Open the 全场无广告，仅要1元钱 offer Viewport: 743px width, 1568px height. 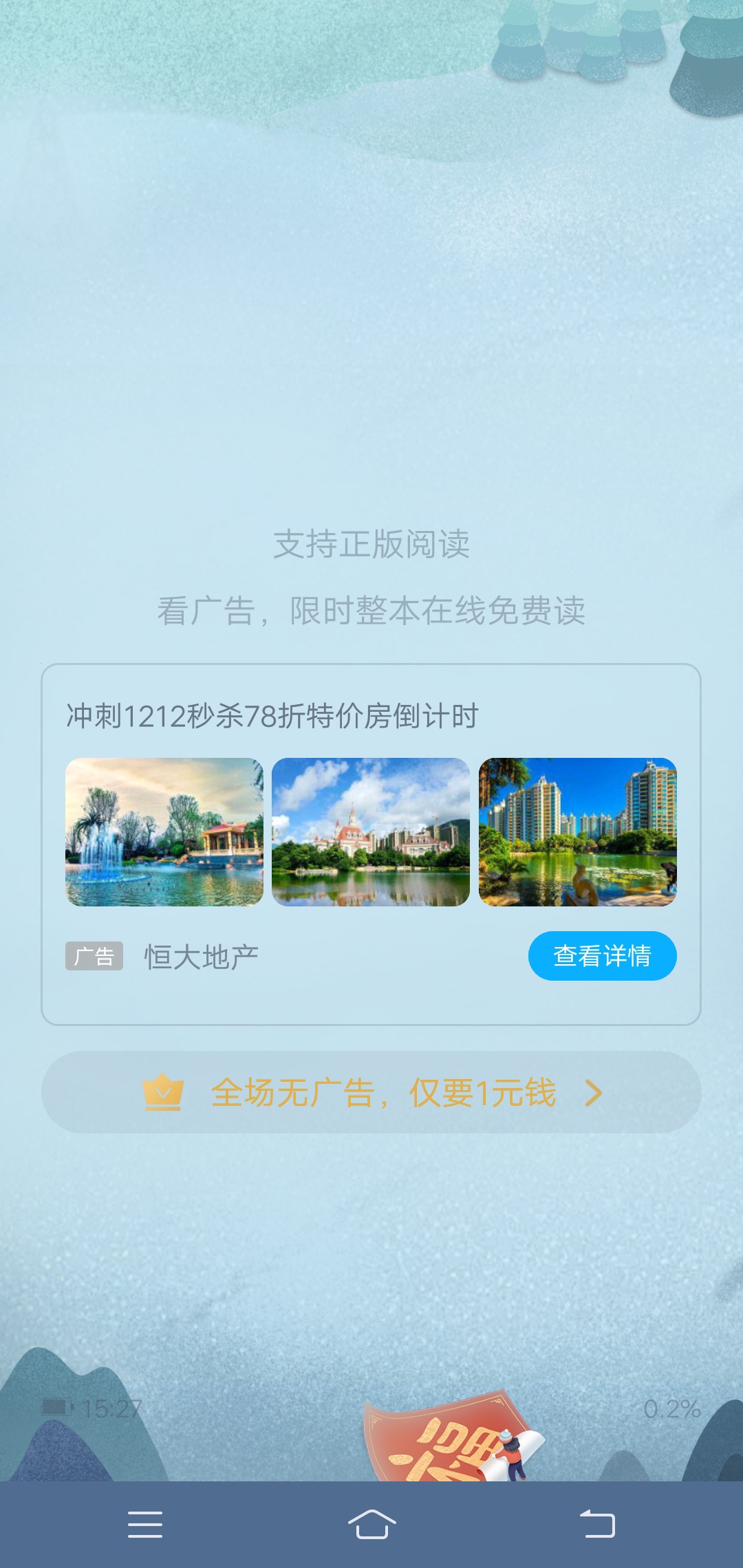click(x=371, y=1092)
